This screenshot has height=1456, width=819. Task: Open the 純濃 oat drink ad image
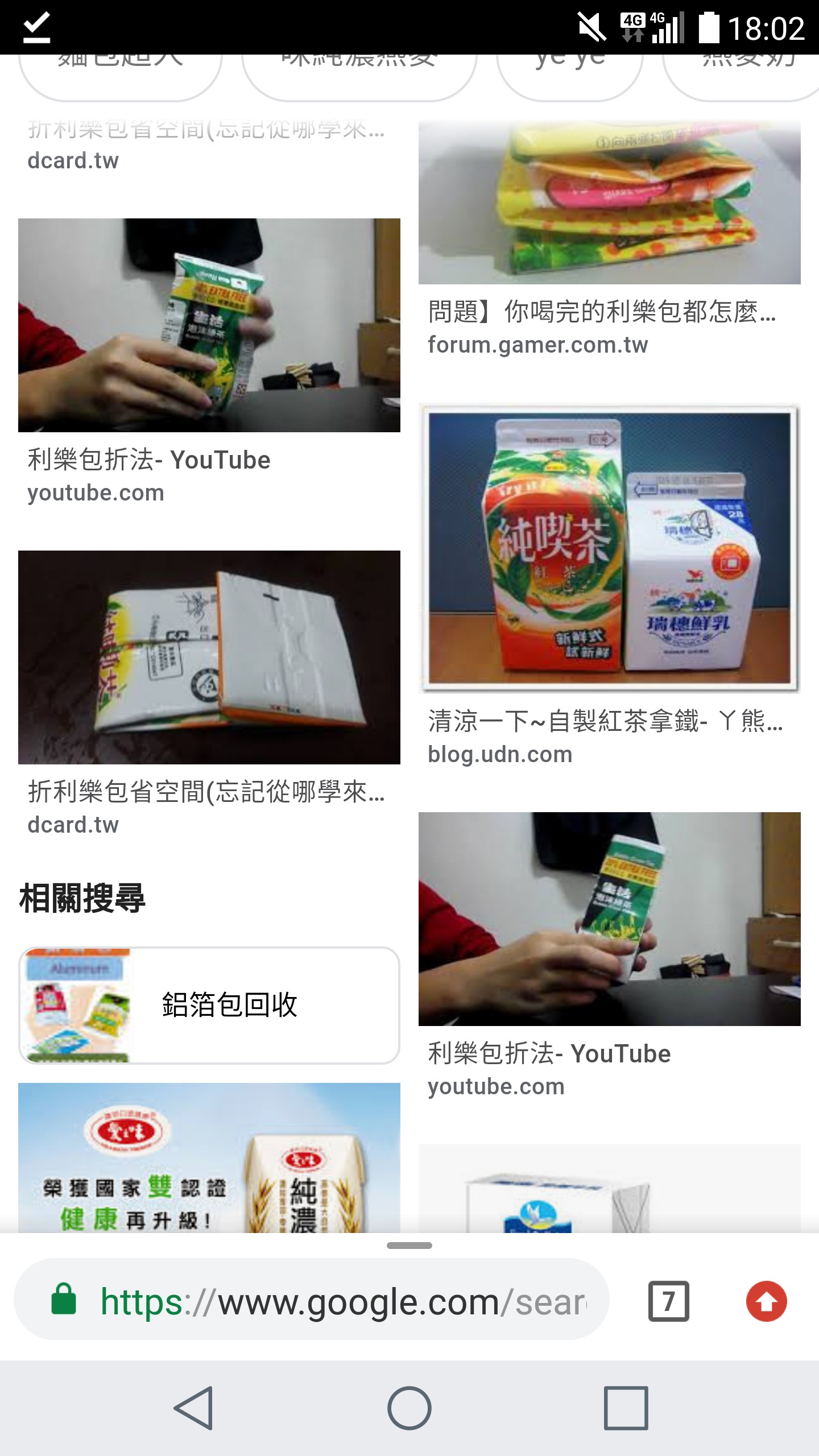pos(209,1158)
